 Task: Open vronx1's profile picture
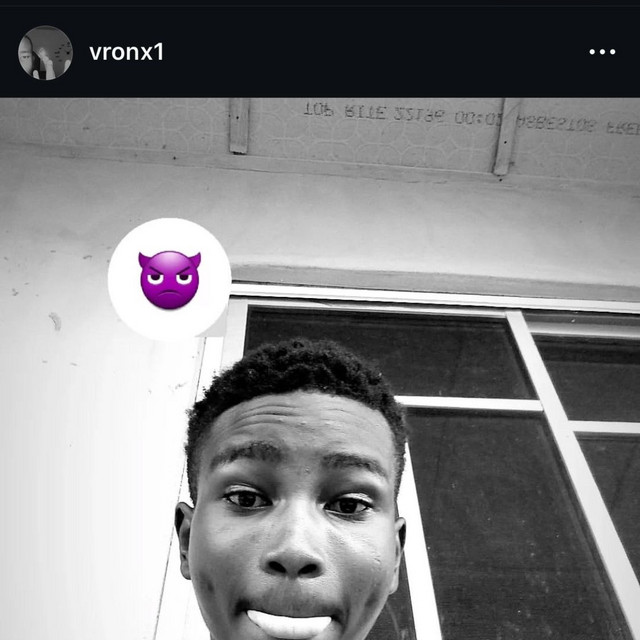pos(45,52)
